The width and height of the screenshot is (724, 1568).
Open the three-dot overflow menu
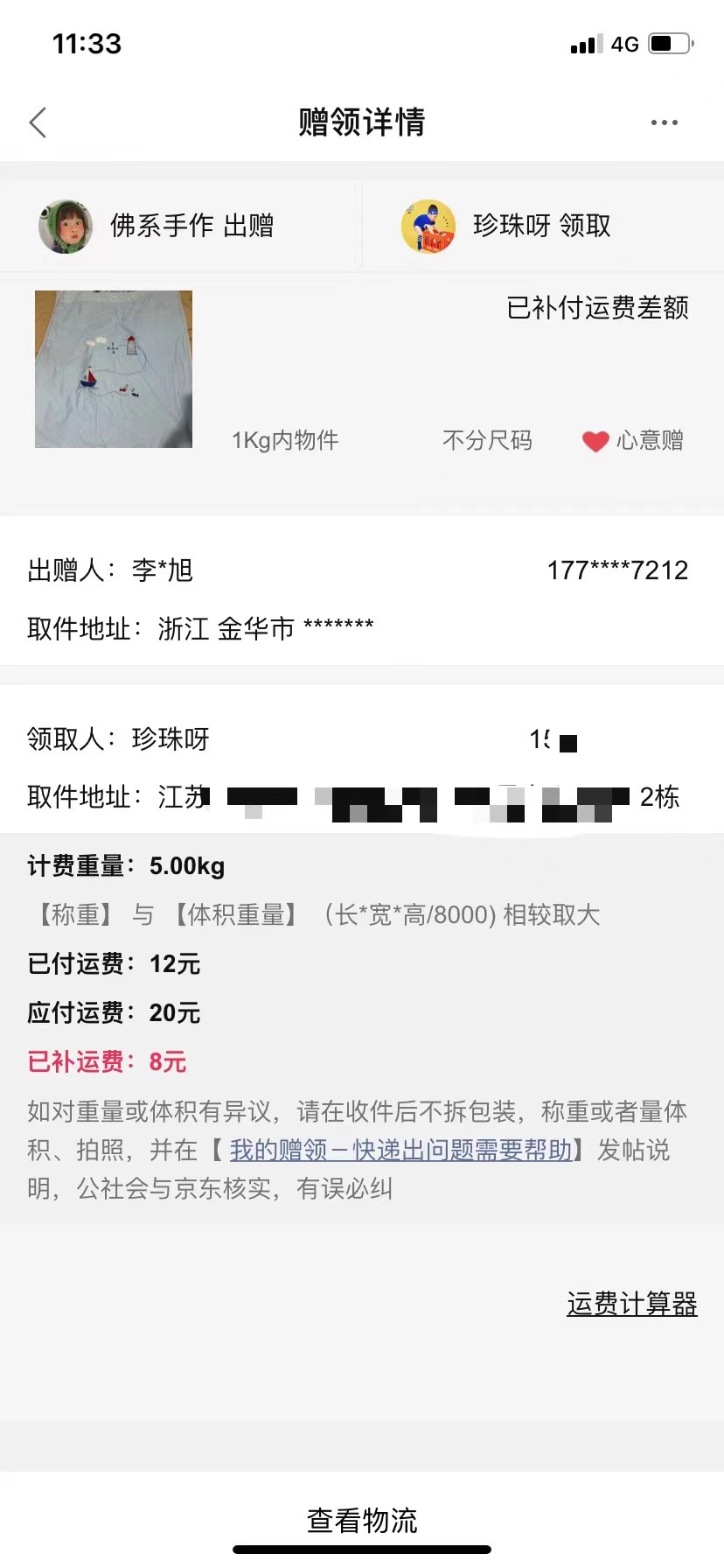point(665,122)
